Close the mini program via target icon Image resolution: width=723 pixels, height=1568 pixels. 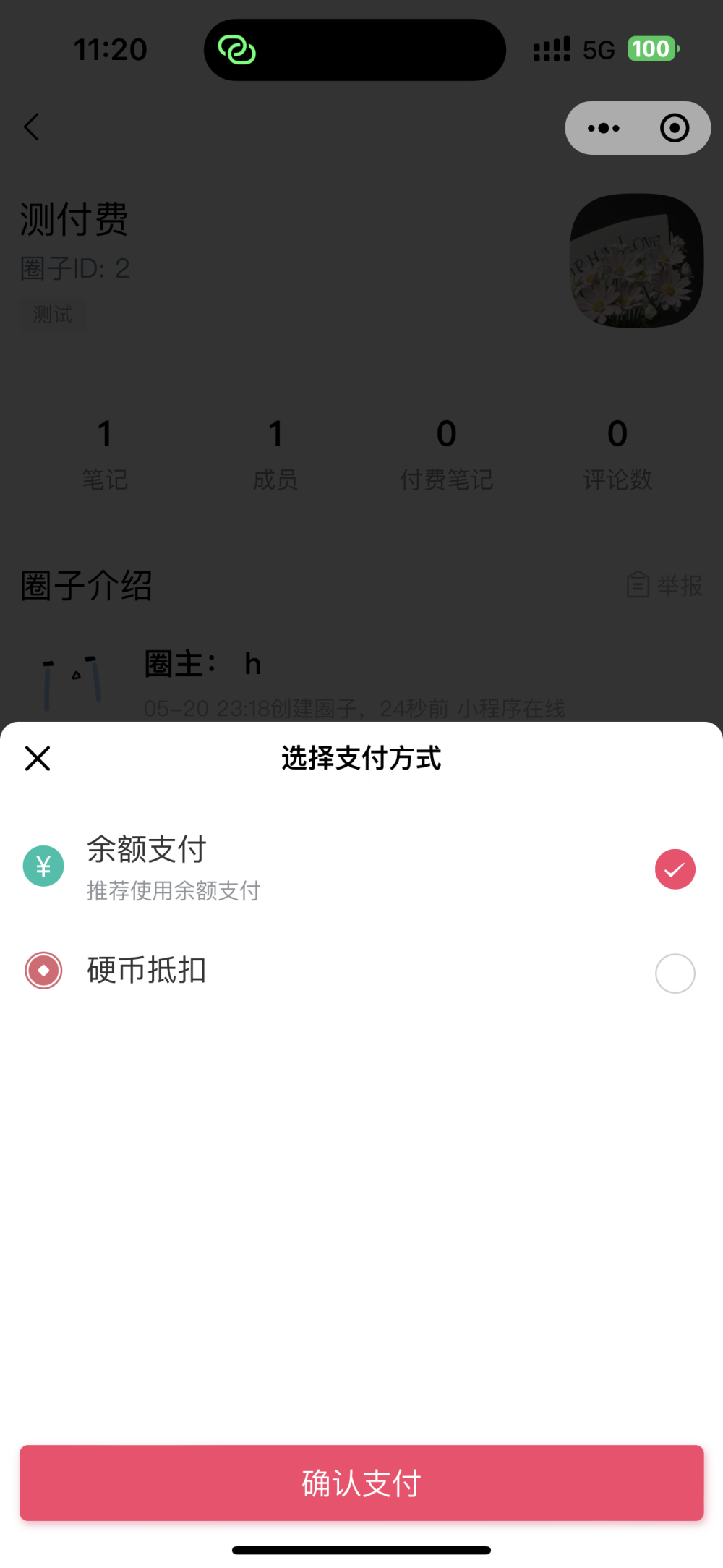(674, 128)
